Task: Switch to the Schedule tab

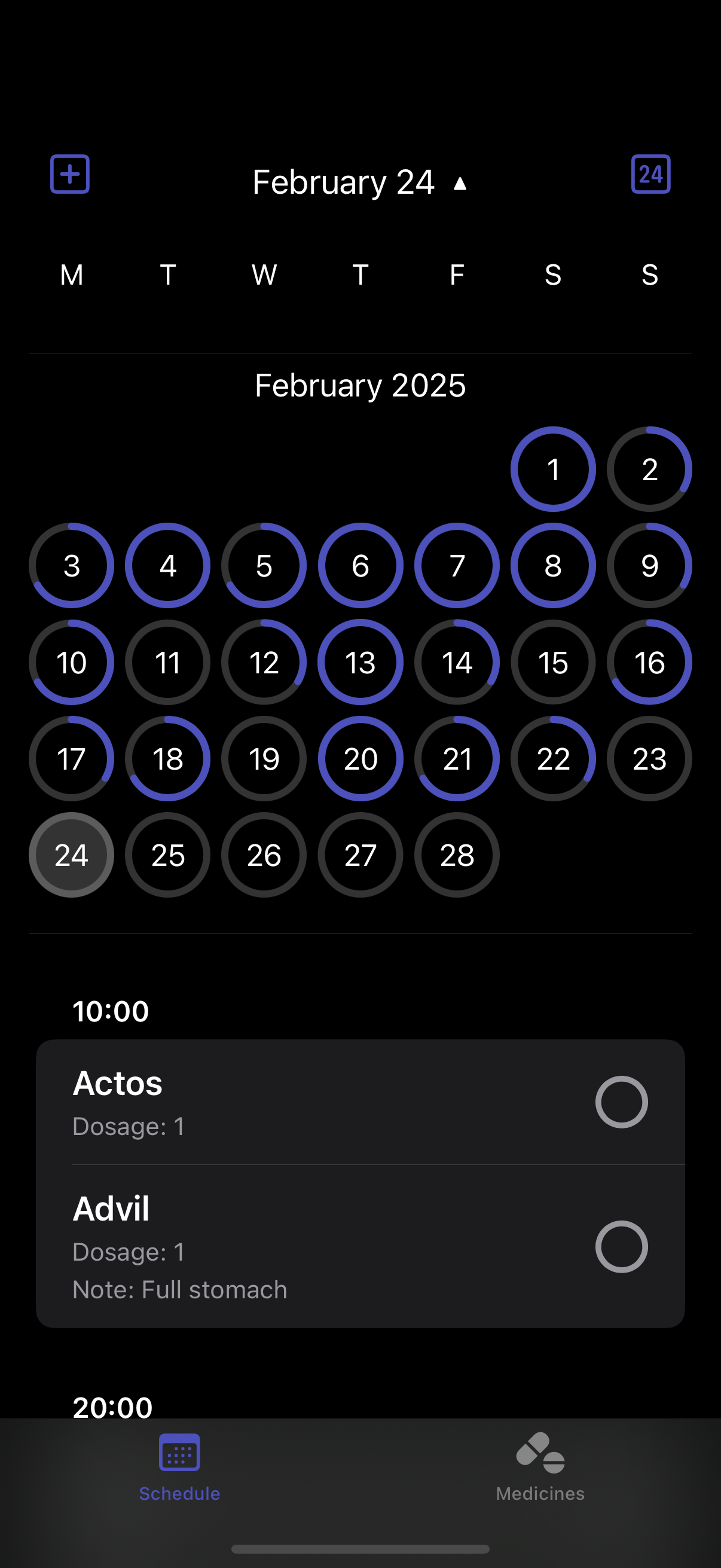Action: [179, 1467]
